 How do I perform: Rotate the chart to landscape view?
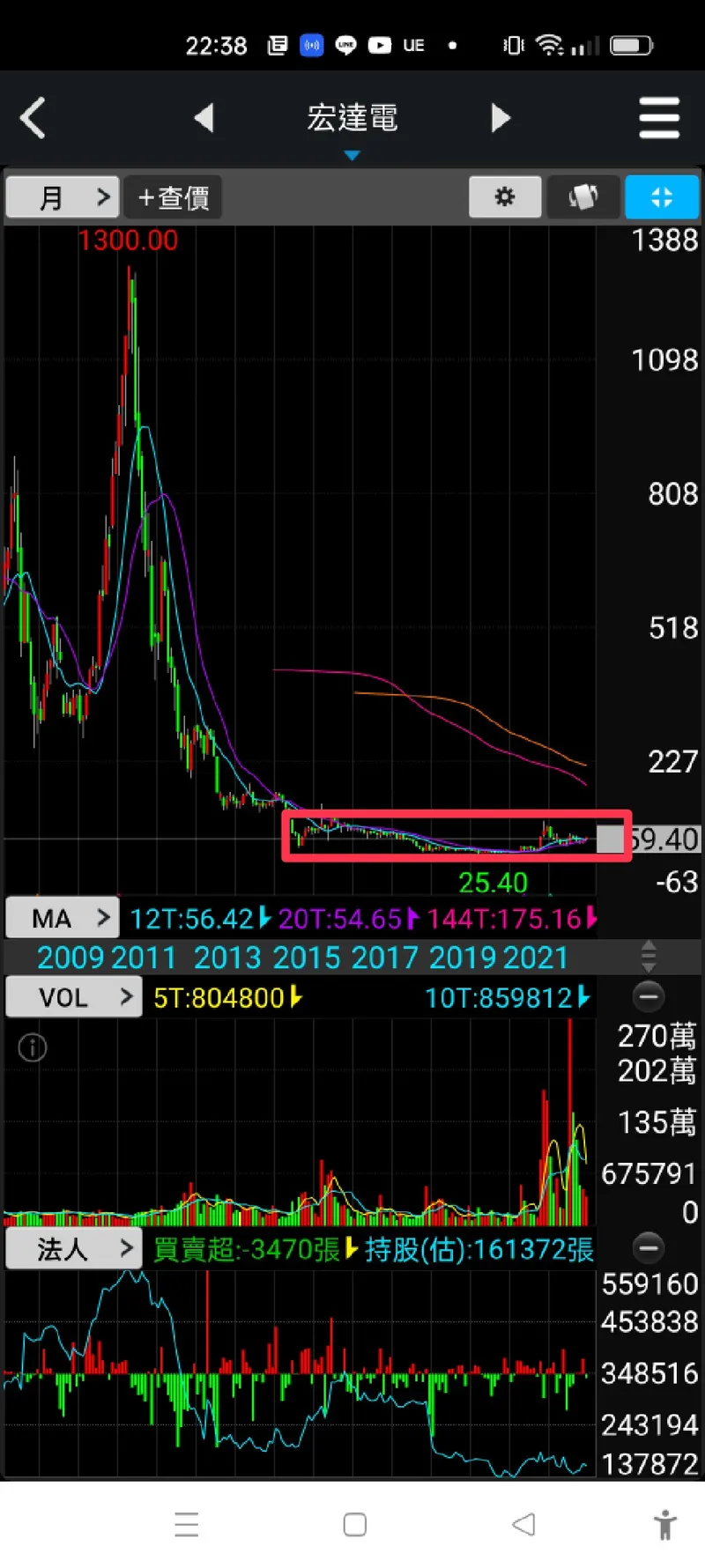583,196
